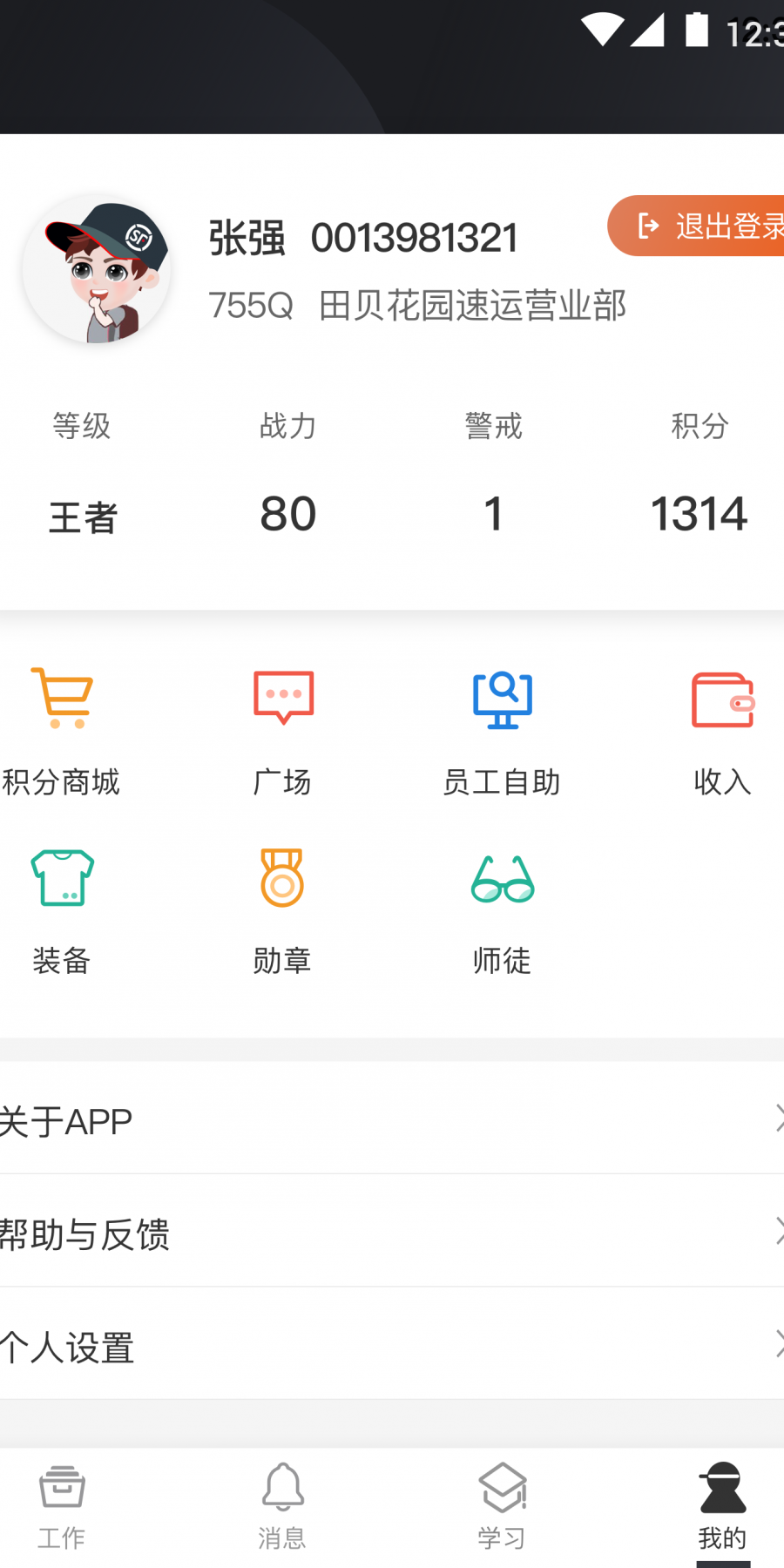Open the 装备 equipment section
Screen dimensions: 784x1568
click(62, 908)
